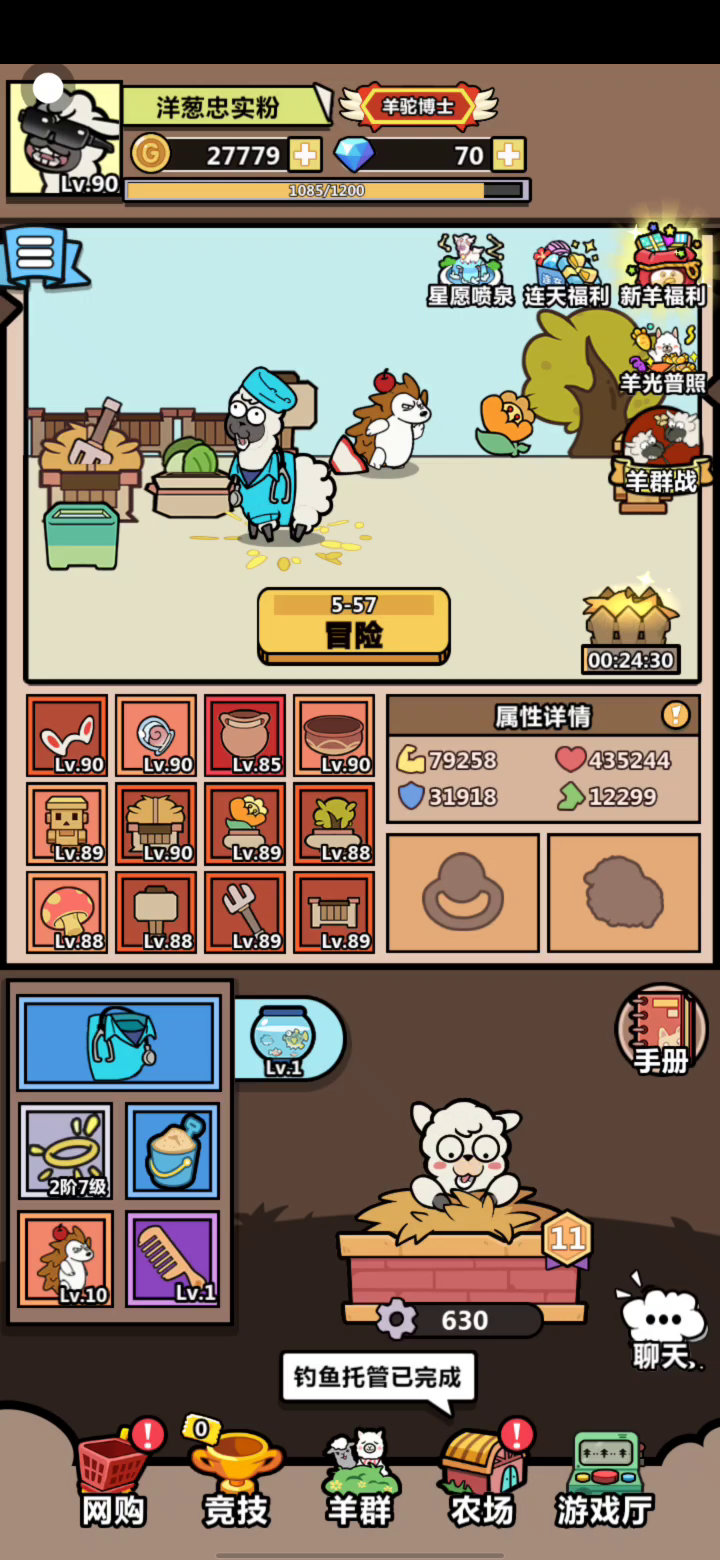Open the 新羊福利 gift event
The width and height of the screenshot is (720, 1560).
[662, 266]
